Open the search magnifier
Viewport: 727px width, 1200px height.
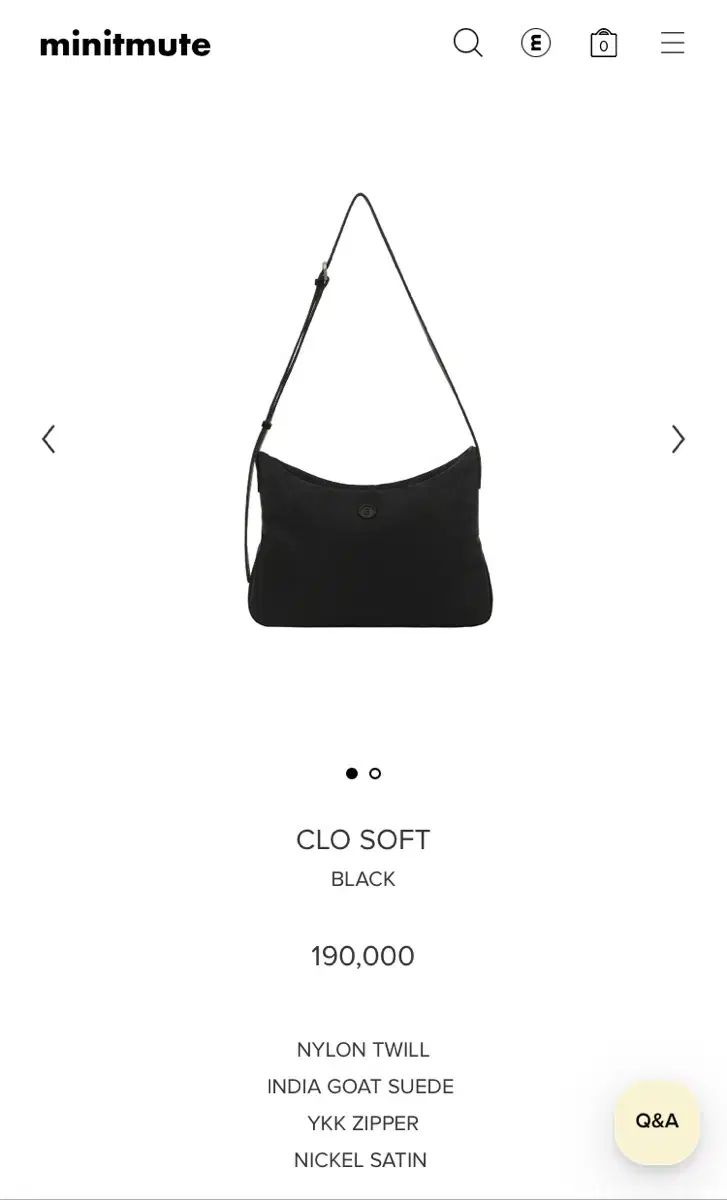point(468,43)
